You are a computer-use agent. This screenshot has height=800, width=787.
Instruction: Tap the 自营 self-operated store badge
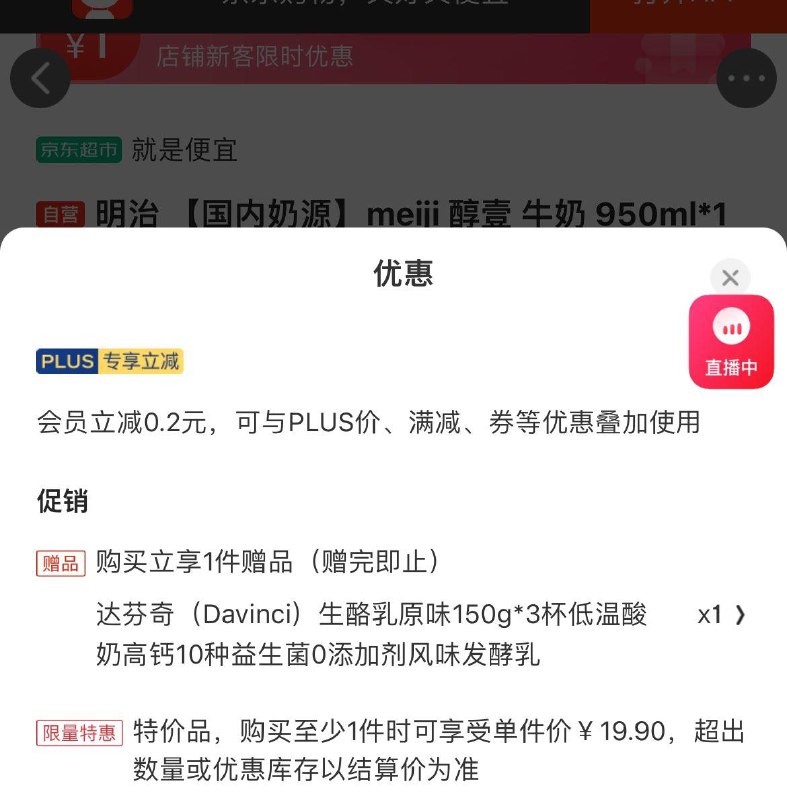[62, 213]
